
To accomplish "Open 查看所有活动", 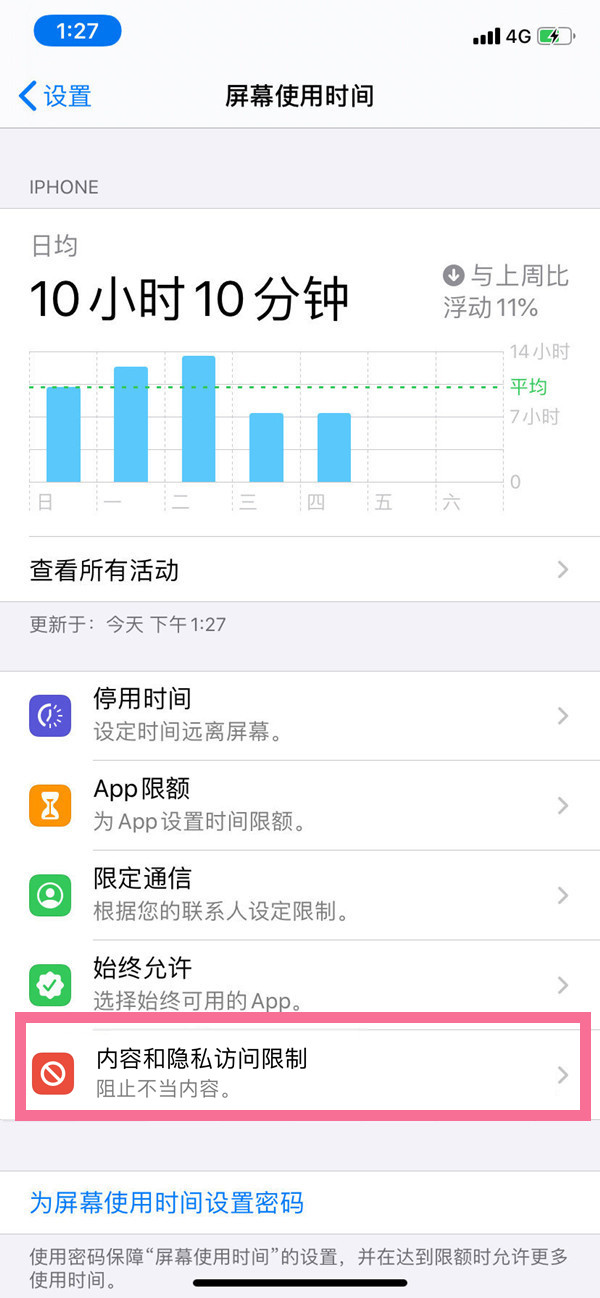I will [x=300, y=570].
